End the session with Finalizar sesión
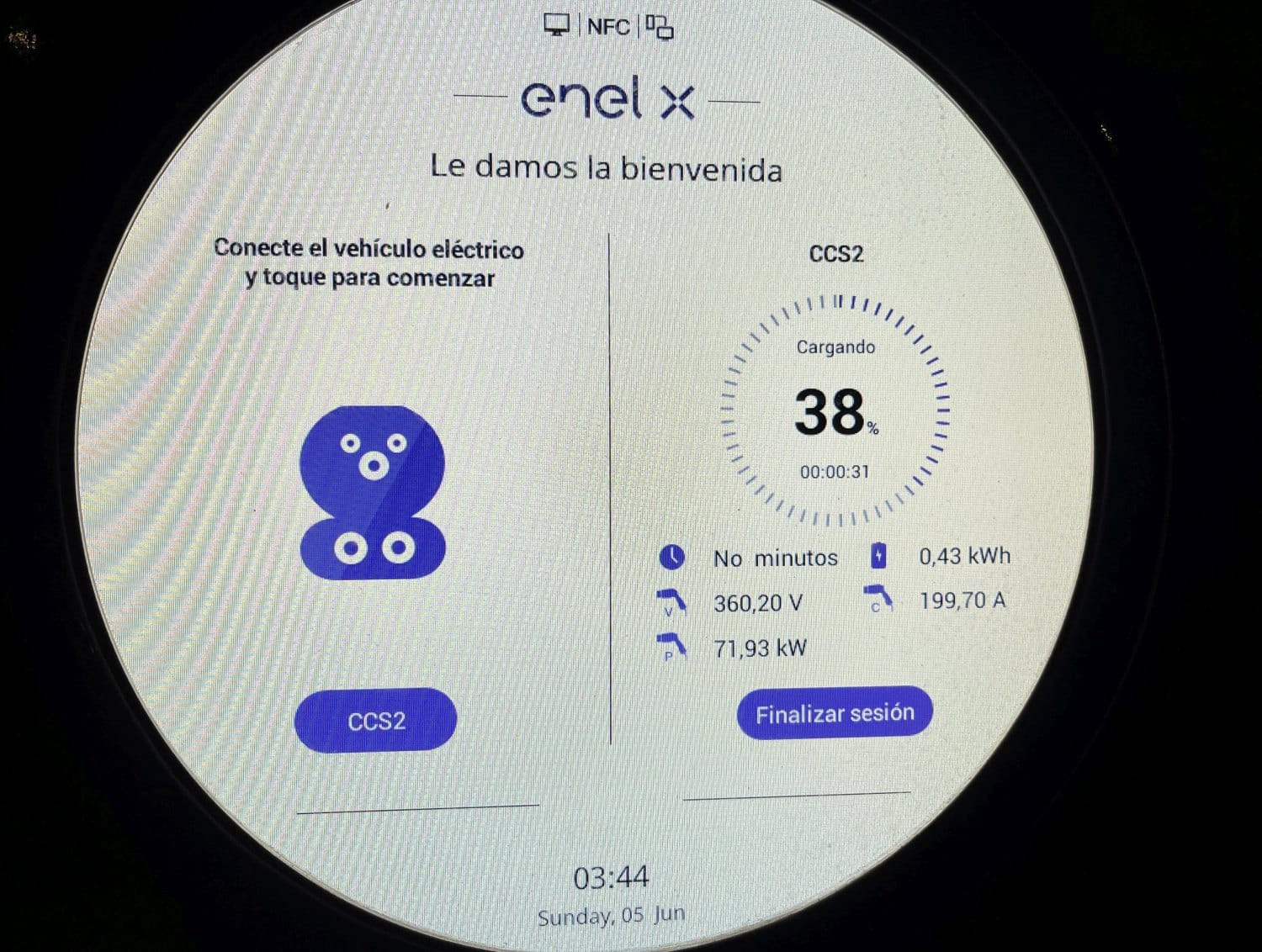This screenshot has width=1262, height=952. tap(834, 714)
